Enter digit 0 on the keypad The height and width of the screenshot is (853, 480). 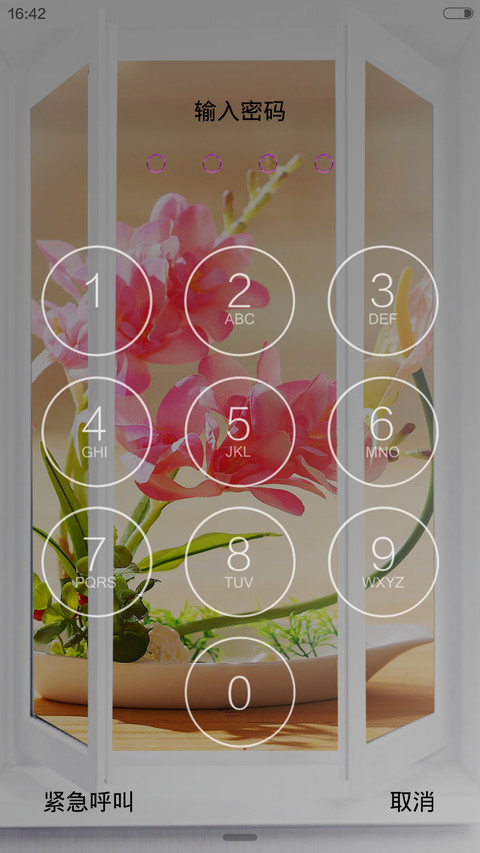coord(239,693)
